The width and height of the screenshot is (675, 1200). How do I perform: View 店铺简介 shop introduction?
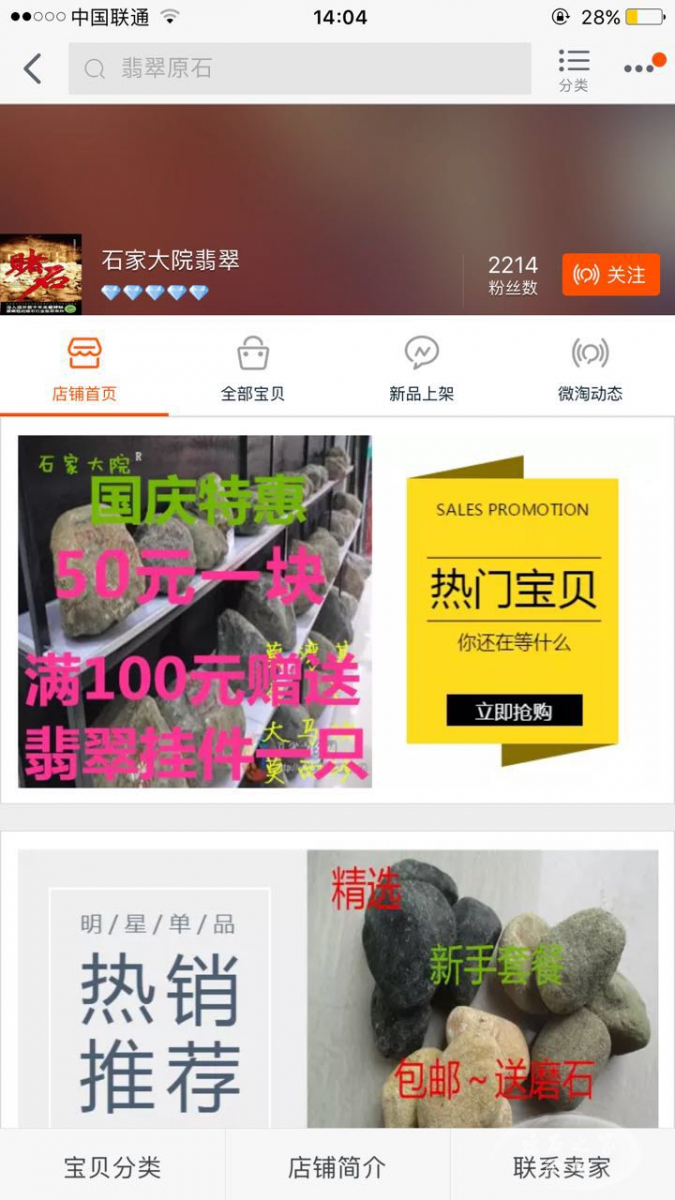tap(337, 1166)
